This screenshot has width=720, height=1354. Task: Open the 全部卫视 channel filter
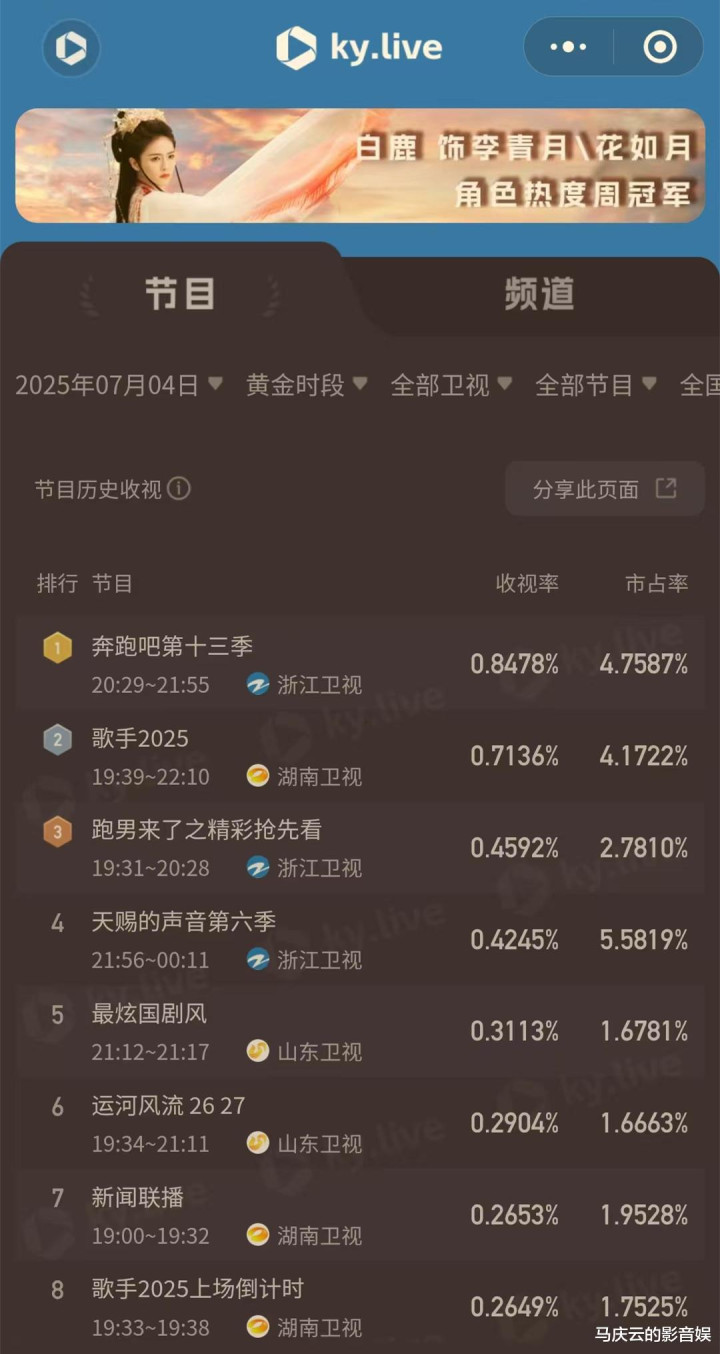[x=451, y=385]
